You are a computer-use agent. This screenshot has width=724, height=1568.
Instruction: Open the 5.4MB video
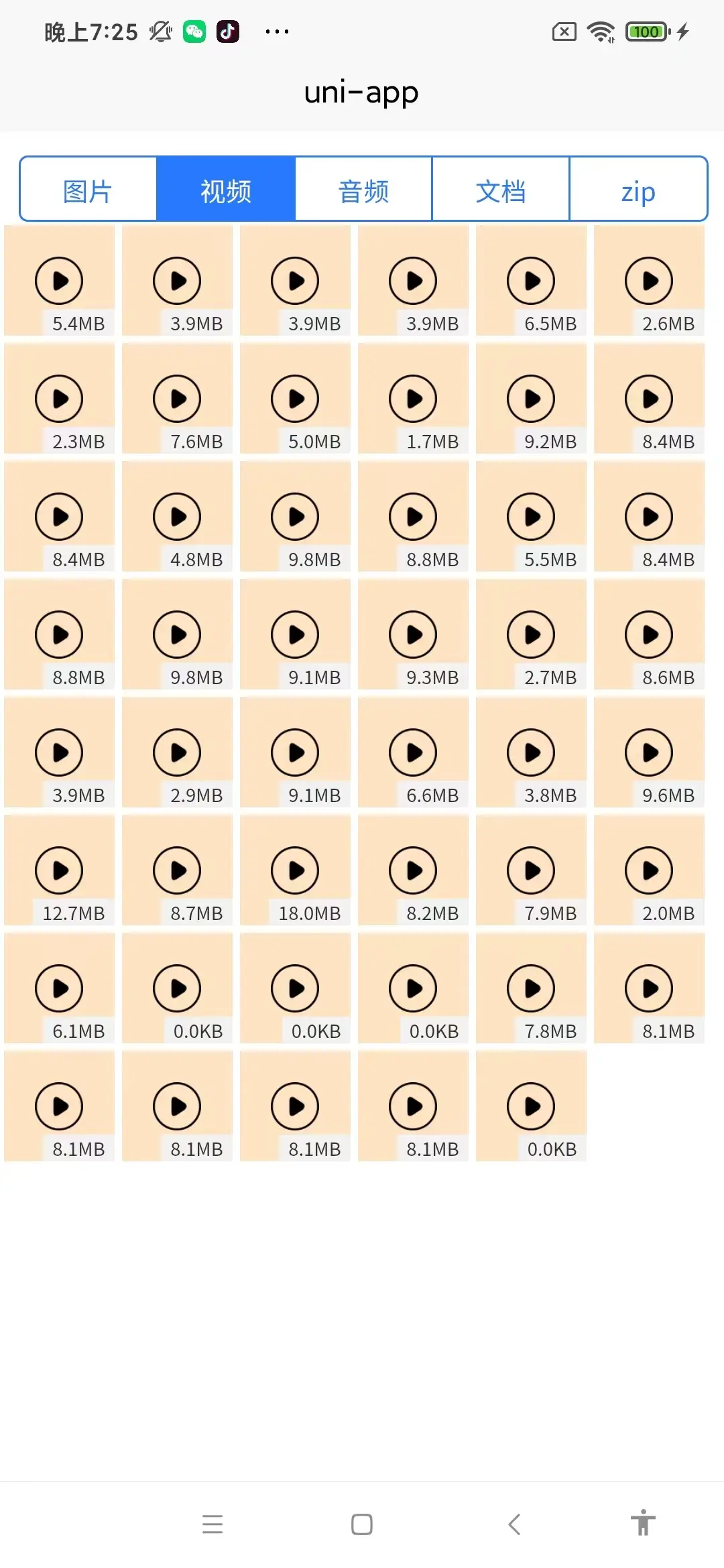59,280
